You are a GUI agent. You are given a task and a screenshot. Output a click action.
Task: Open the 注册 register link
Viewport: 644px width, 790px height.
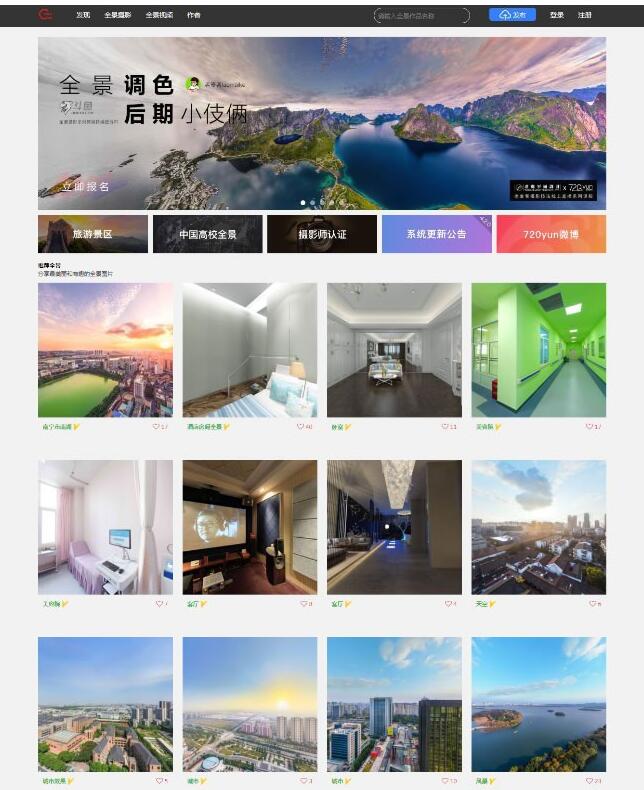(x=585, y=15)
